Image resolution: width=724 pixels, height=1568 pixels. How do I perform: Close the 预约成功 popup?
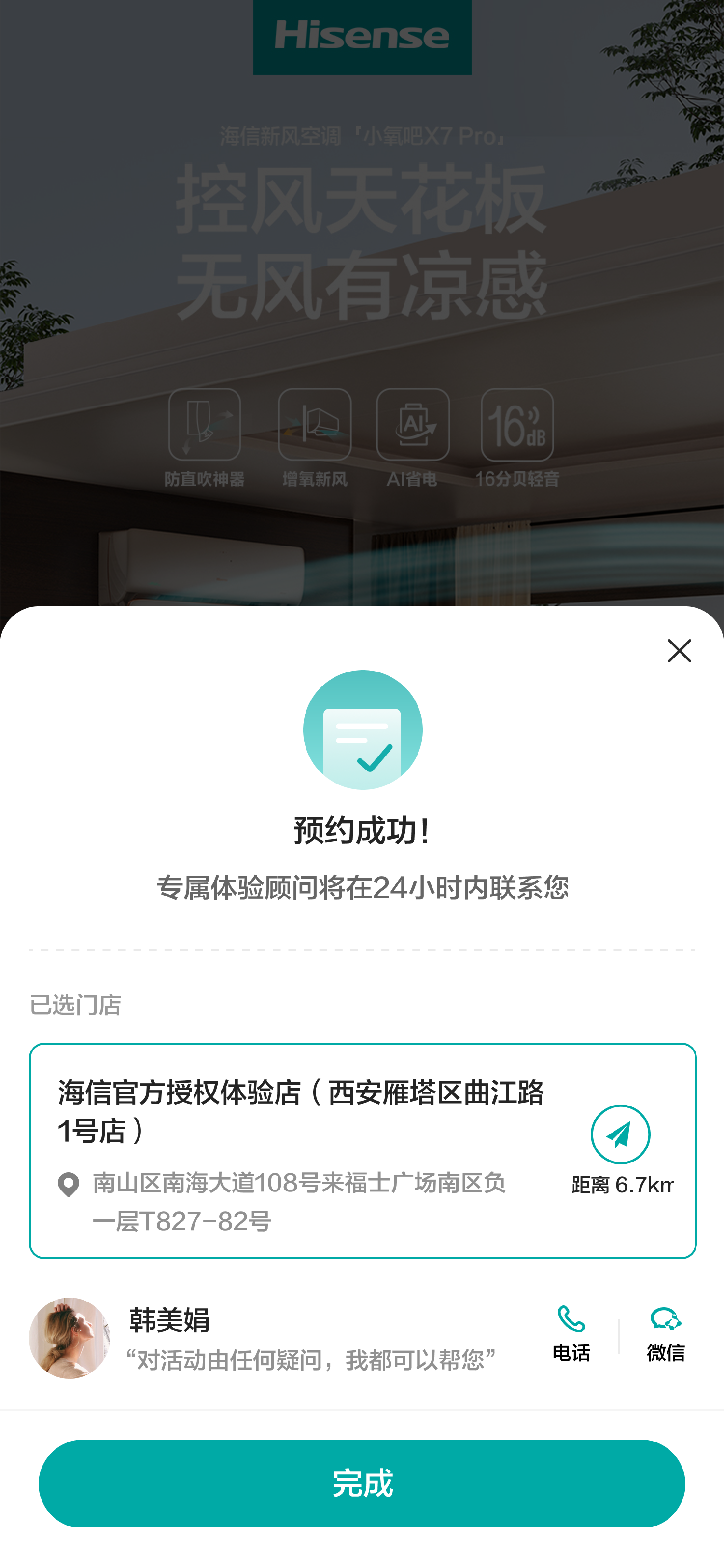[x=679, y=651]
